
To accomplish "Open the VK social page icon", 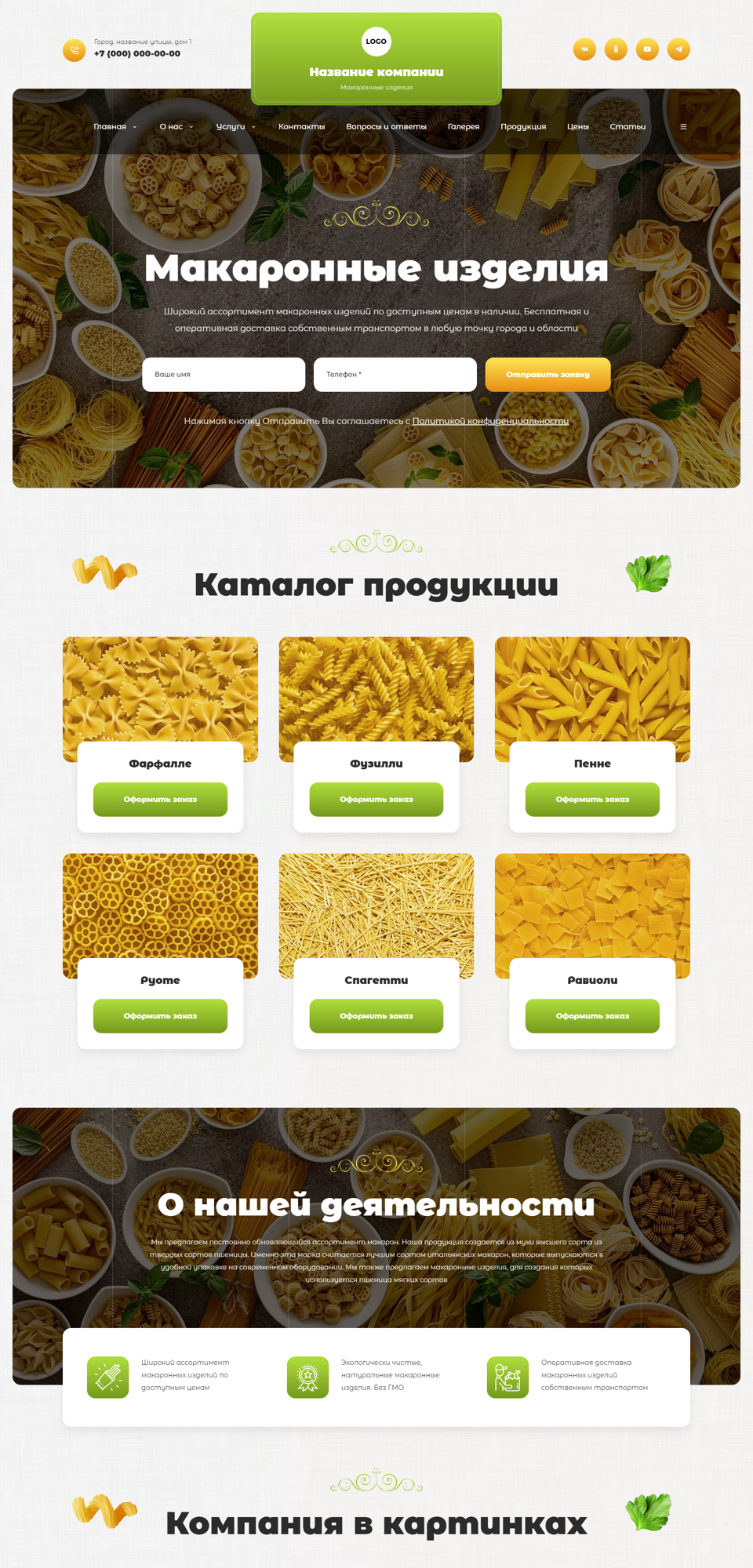I will (584, 49).
